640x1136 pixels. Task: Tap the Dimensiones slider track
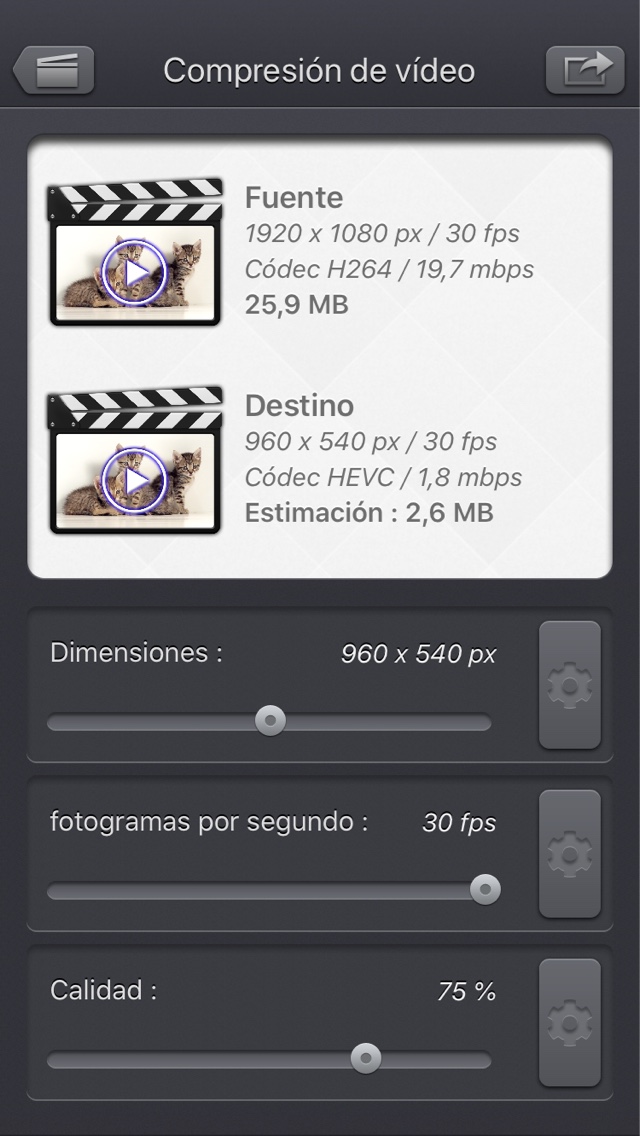click(x=269, y=722)
